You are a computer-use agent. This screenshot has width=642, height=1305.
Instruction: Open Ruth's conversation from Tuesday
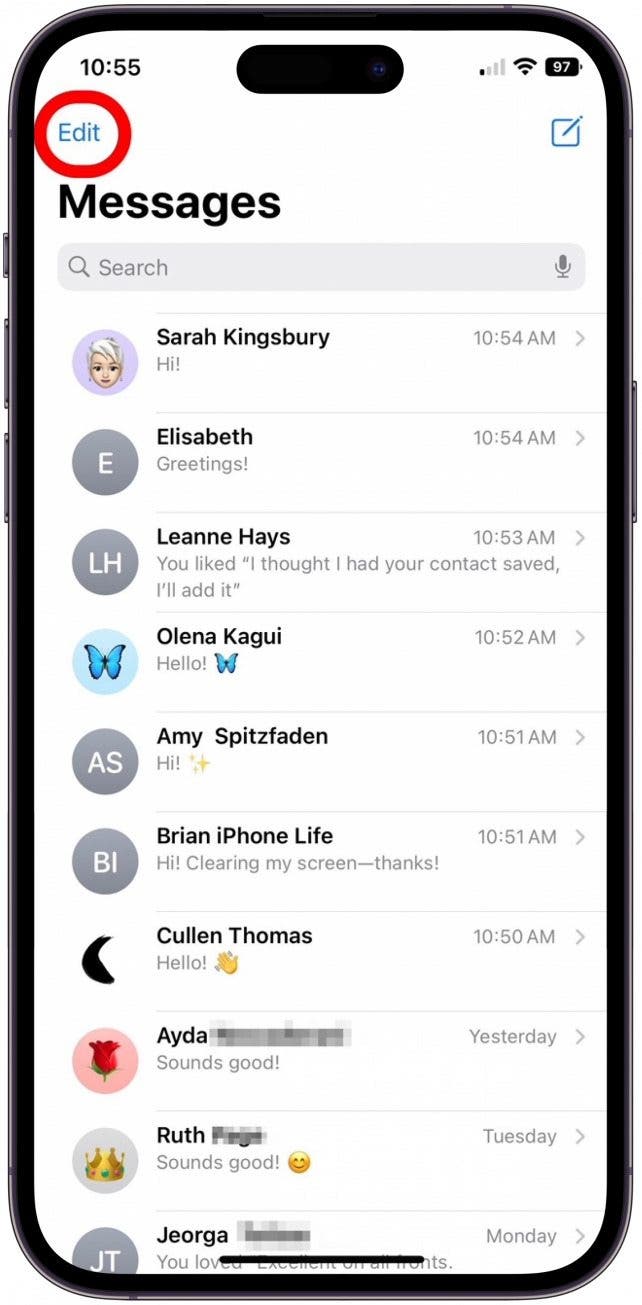coord(340,1150)
